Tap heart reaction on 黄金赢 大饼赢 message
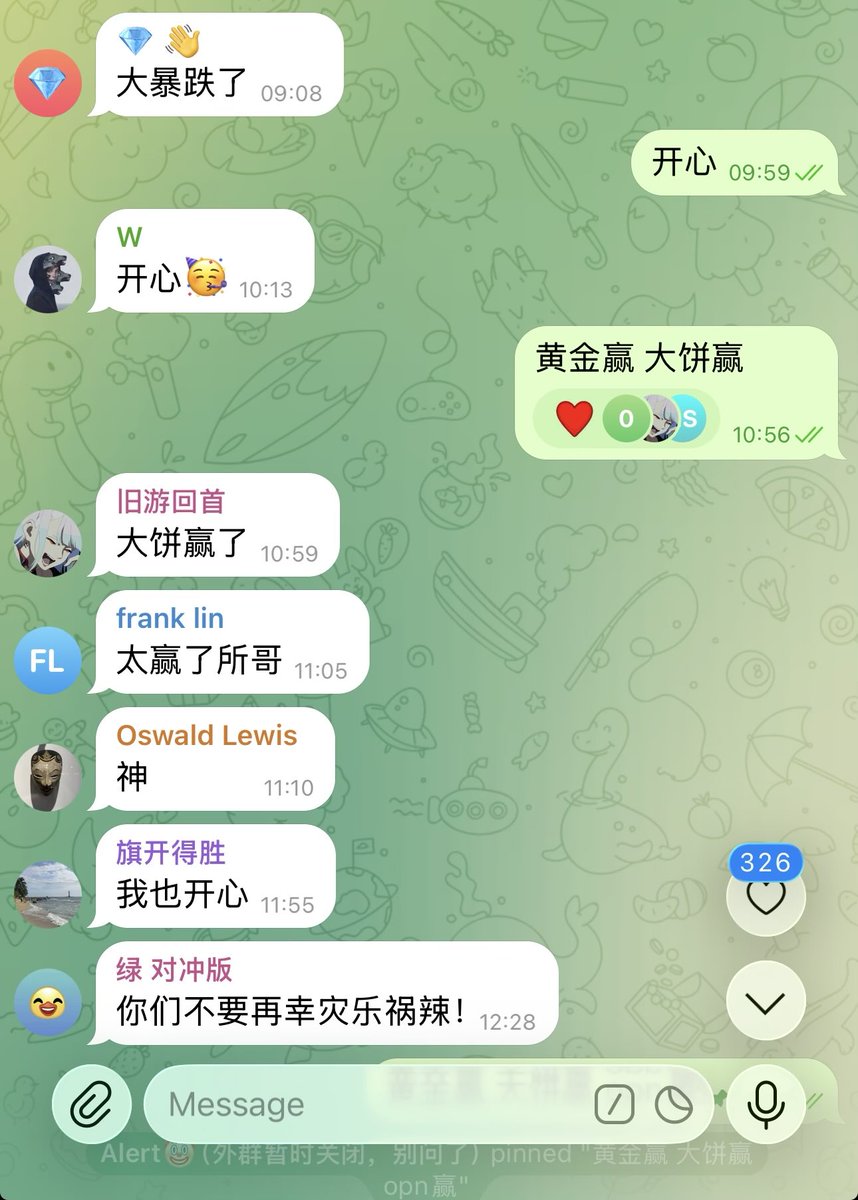 click(574, 418)
